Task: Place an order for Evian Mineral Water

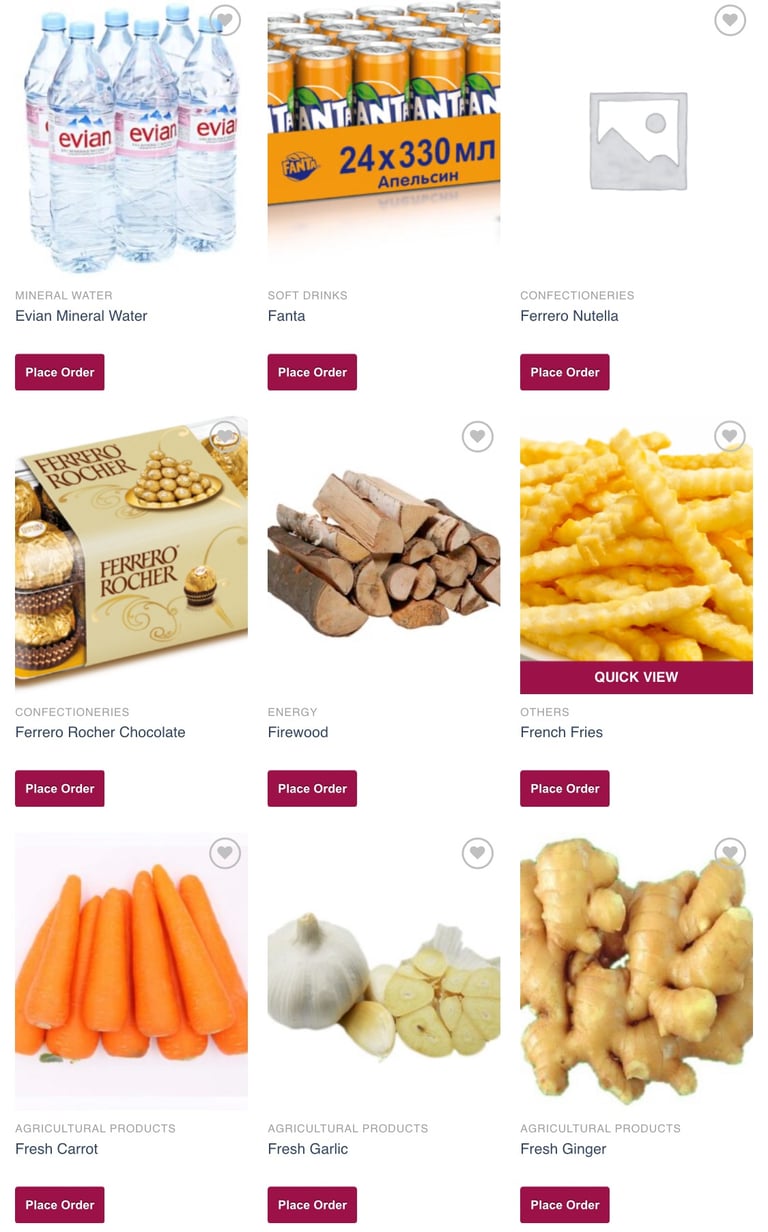Action: point(60,372)
